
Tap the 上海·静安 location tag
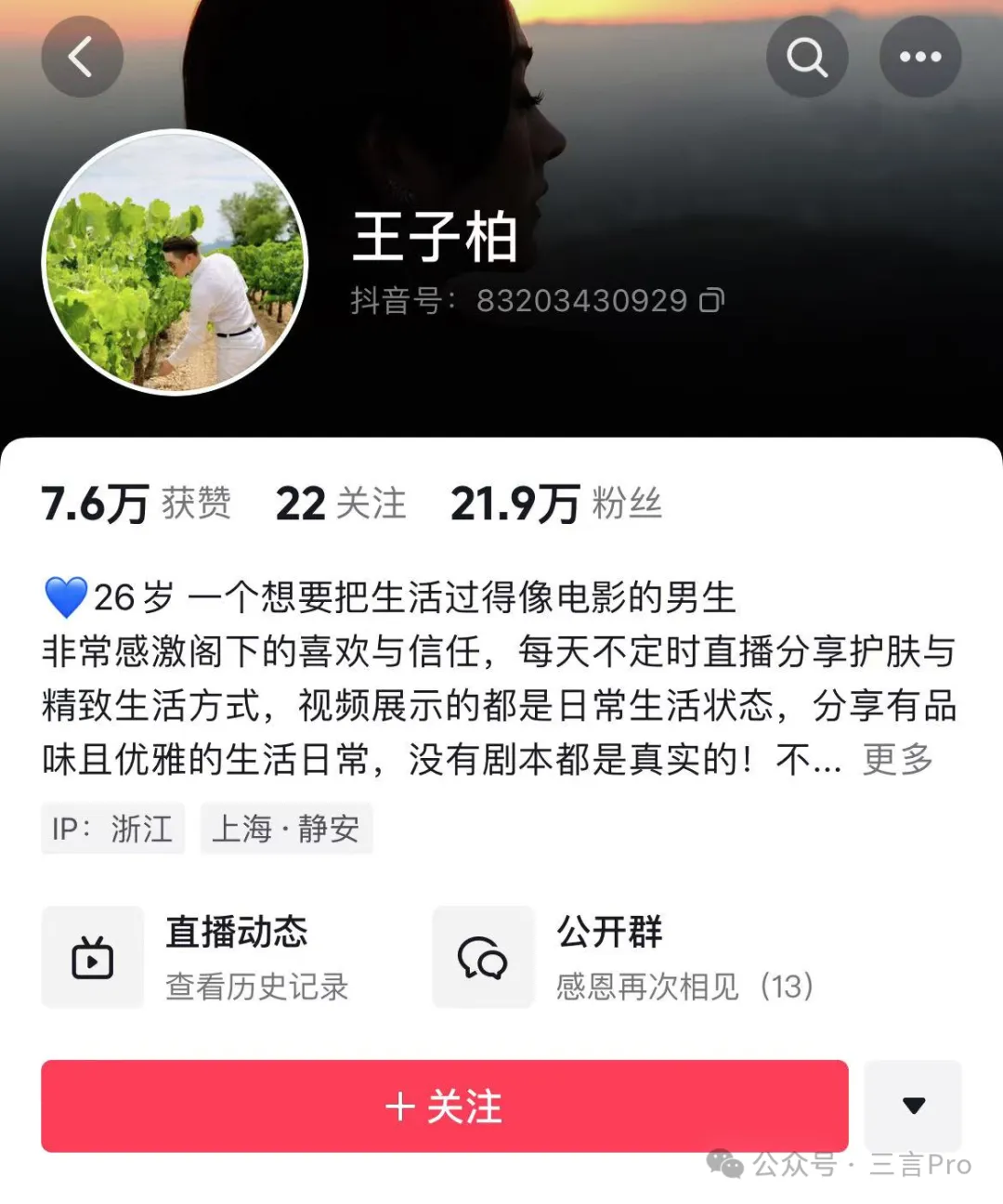point(286,829)
